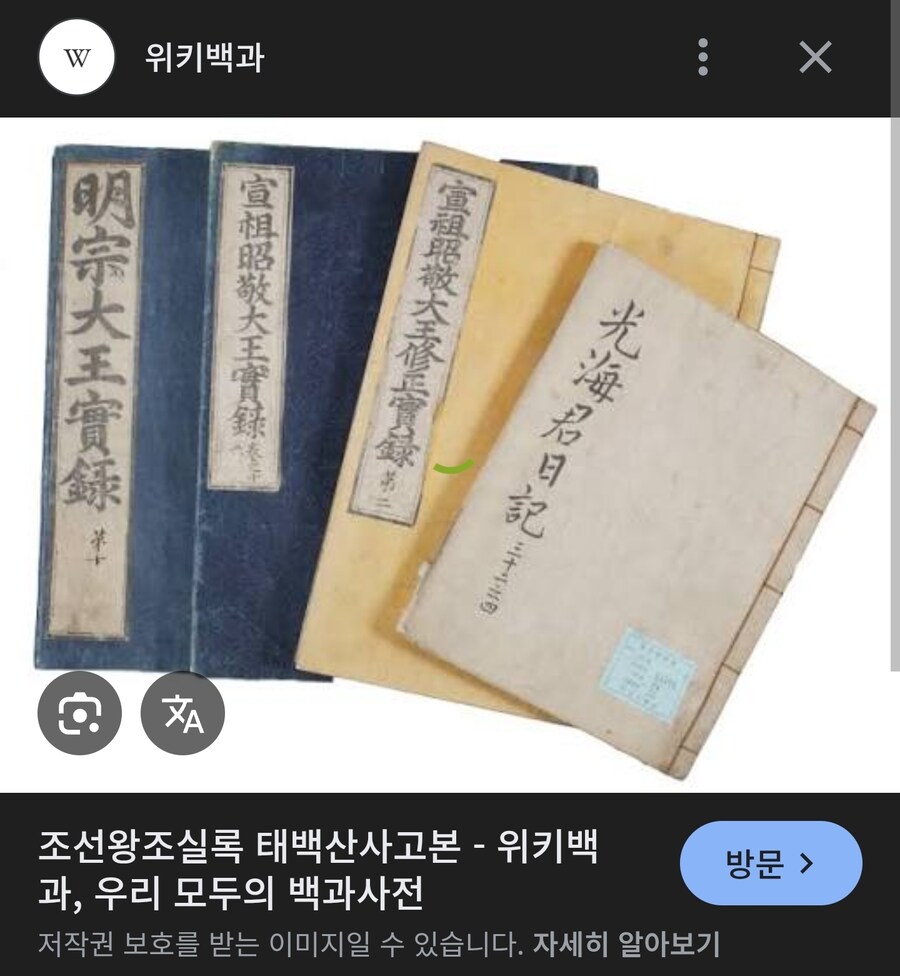
Task: Translate the text in the image
Action: [183, 714]
